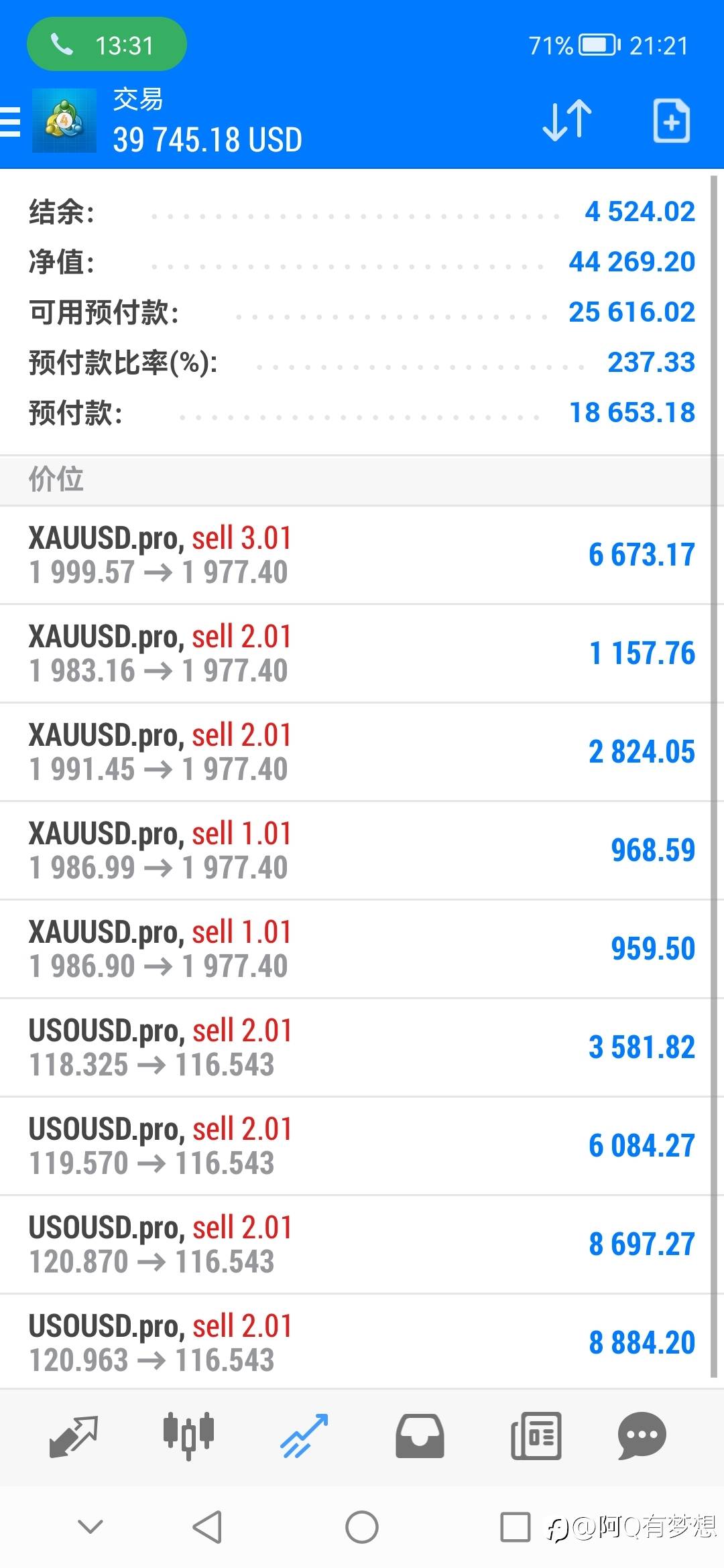Go to the History inbox tab
The height and width of the screenshot is (1568, 724).
(420, 1437)
